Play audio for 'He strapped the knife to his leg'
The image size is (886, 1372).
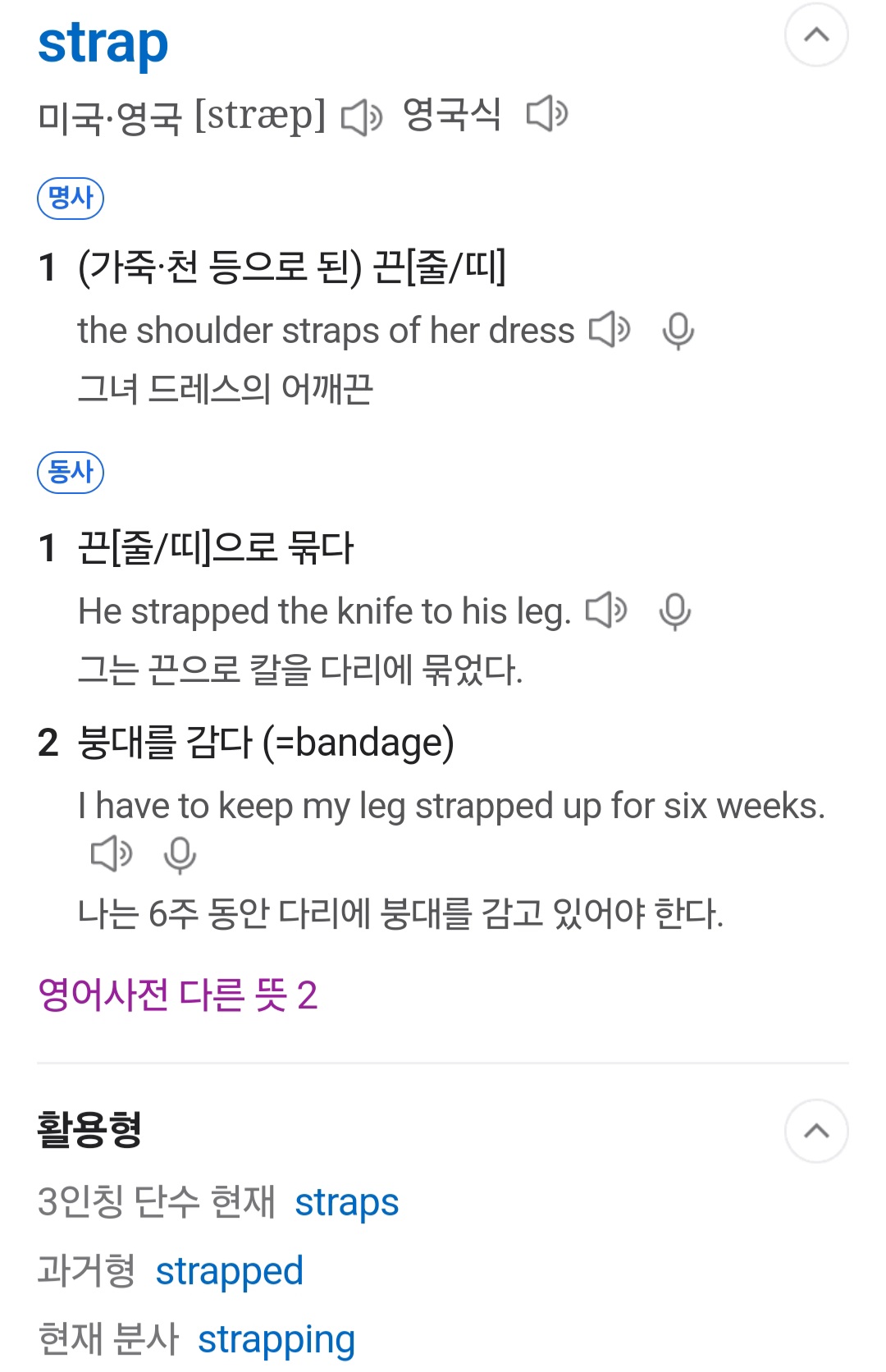tap(606, 611)
